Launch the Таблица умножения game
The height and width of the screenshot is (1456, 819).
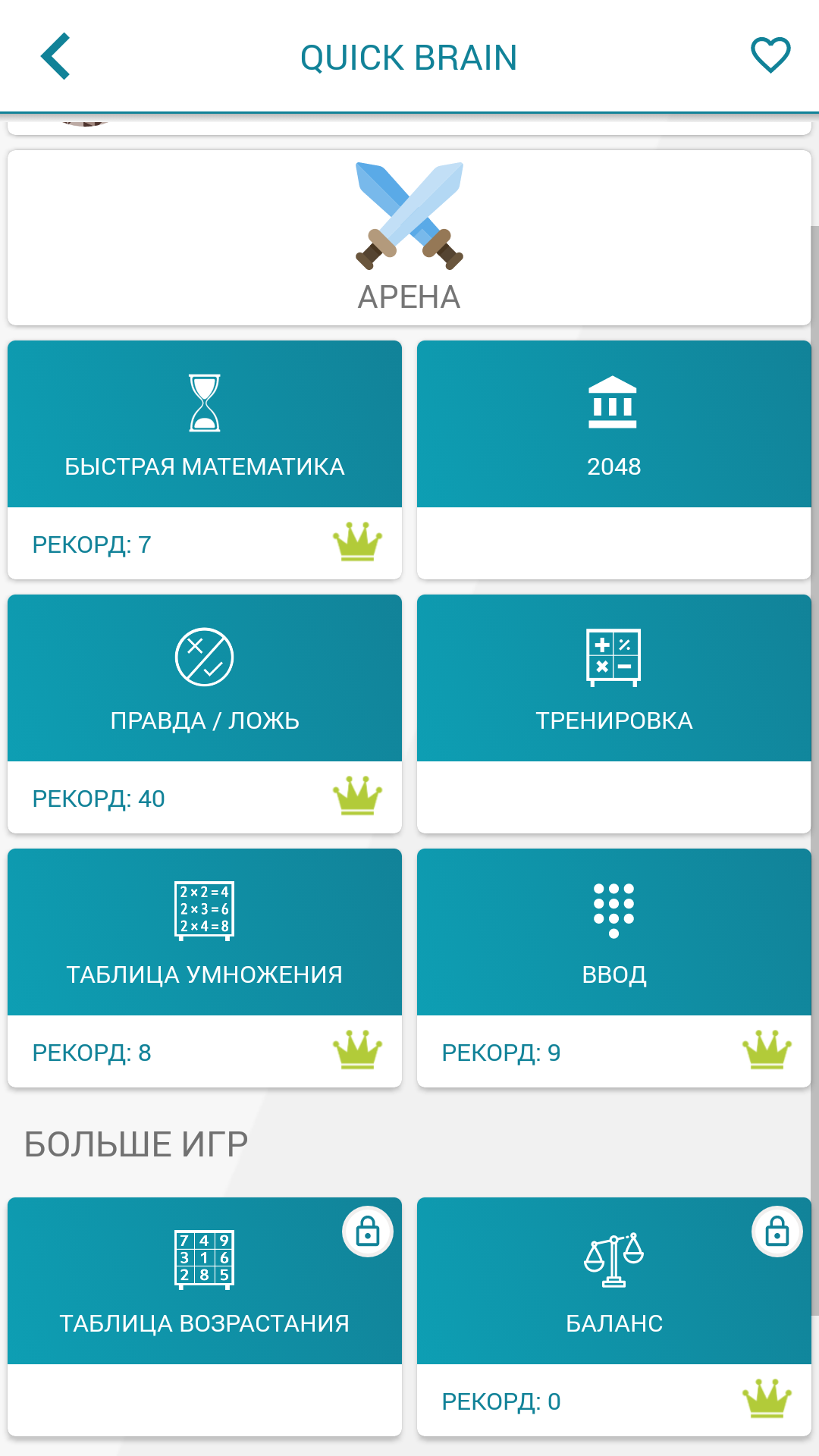click(205, 932)
